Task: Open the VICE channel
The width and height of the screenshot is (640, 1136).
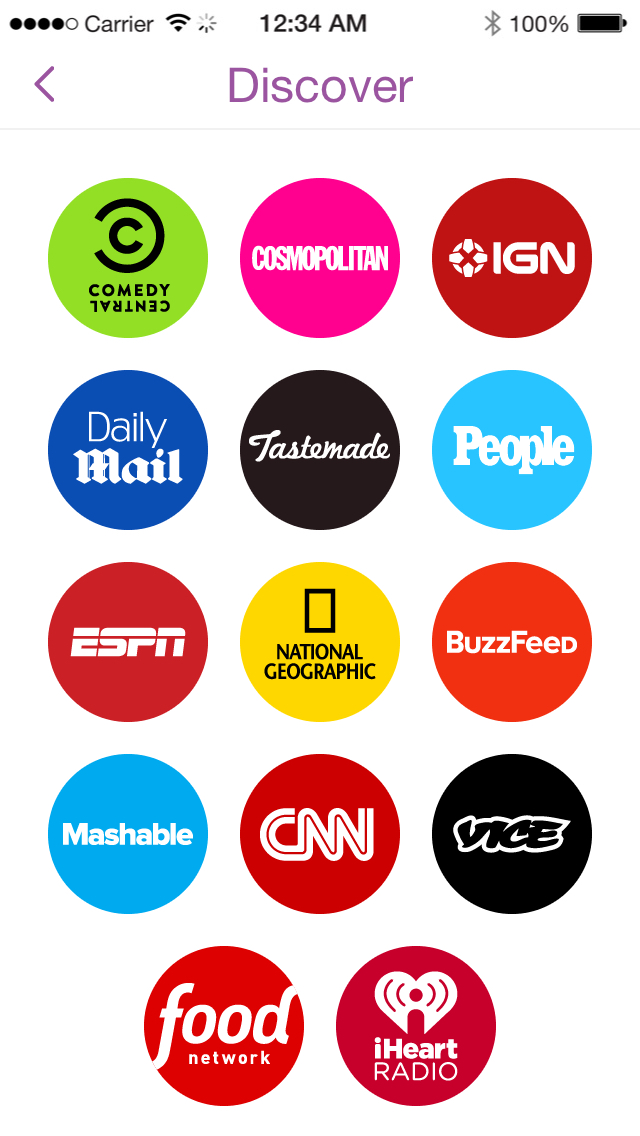Action: click(x=512, y=834)
